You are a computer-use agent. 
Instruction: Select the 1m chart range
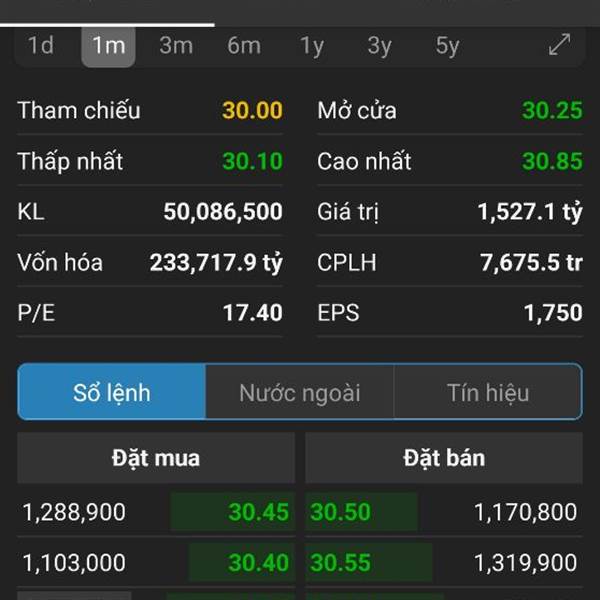pos(108,45)
